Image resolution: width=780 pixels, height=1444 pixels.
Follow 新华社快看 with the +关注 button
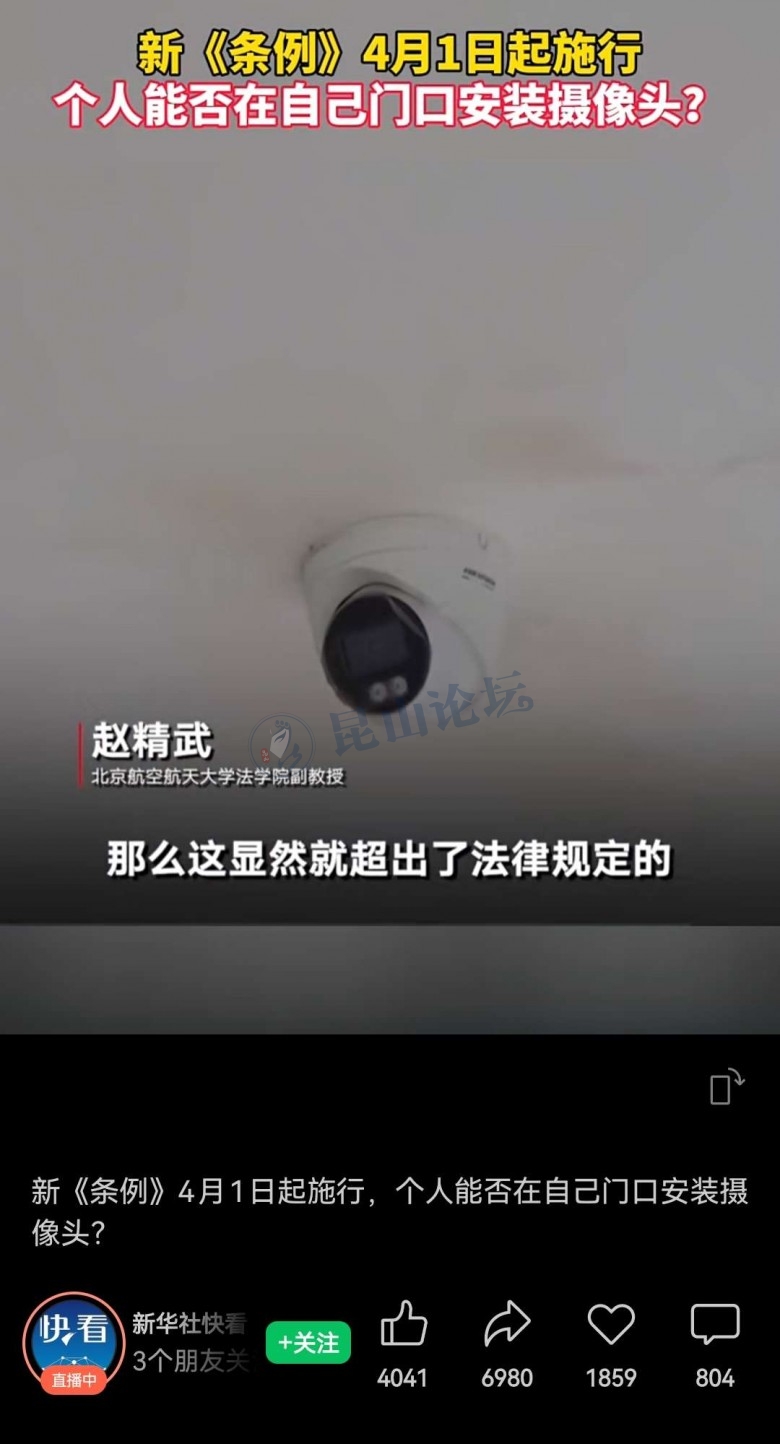click(308, 1342)
